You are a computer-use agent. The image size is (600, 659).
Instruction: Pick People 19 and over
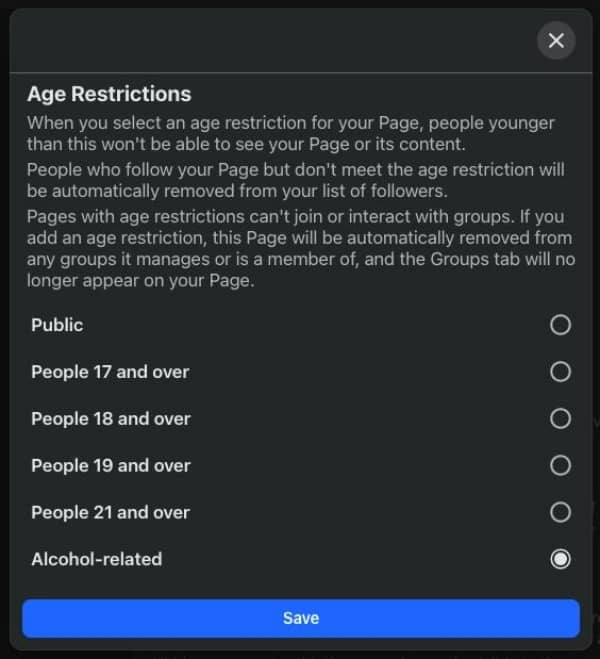click(561, 466)
